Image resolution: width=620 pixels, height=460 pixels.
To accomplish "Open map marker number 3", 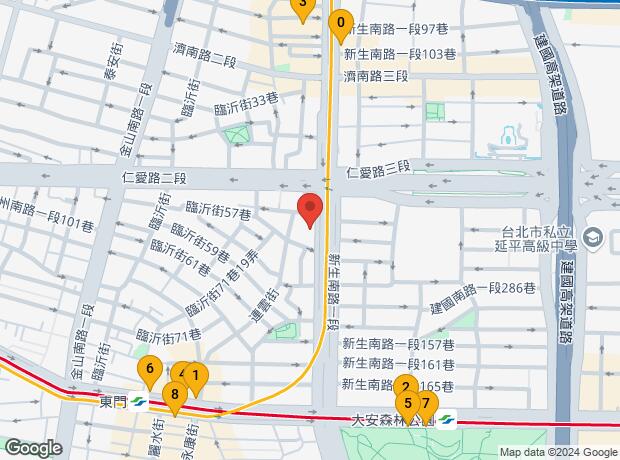I will coord(303,6).
